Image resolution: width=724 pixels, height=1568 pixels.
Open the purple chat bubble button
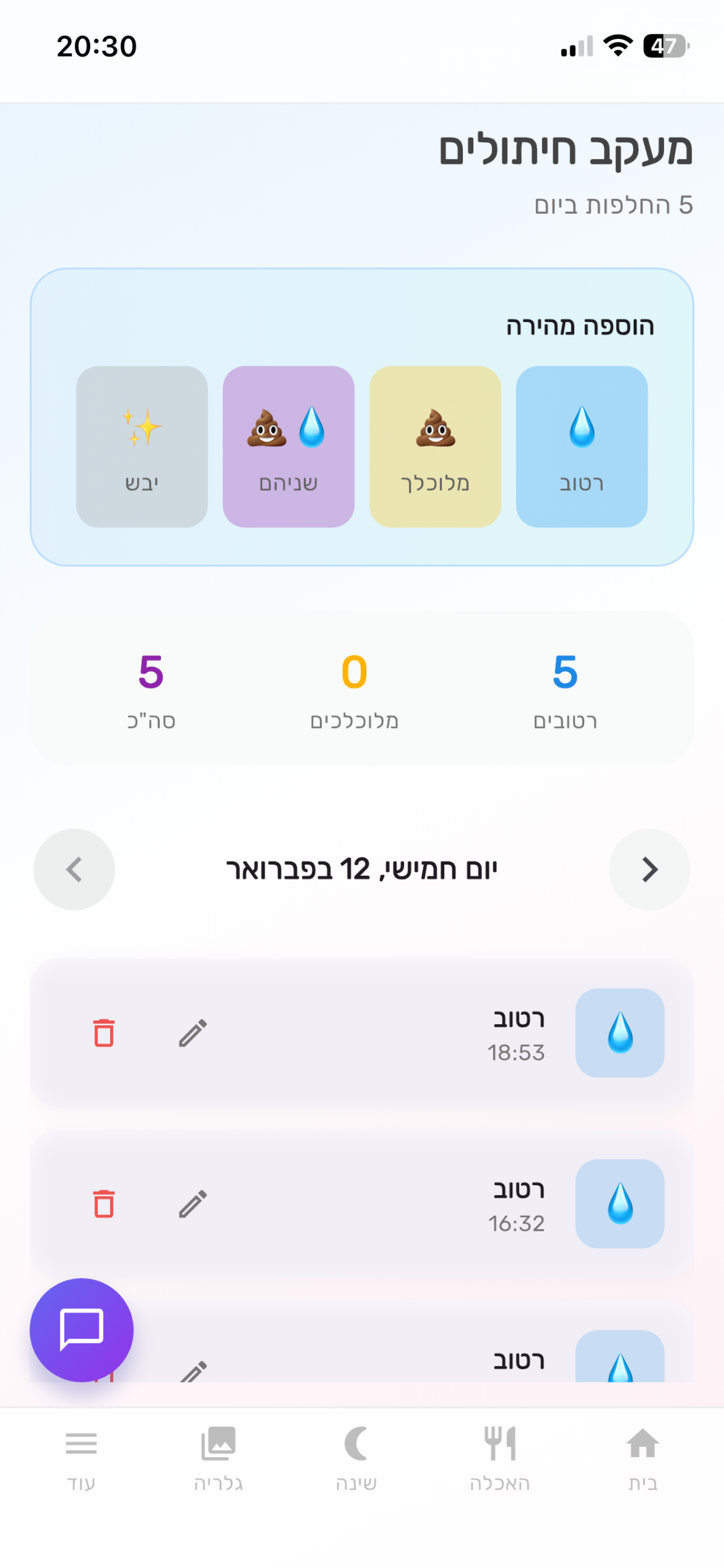(x=81, y=1331)
